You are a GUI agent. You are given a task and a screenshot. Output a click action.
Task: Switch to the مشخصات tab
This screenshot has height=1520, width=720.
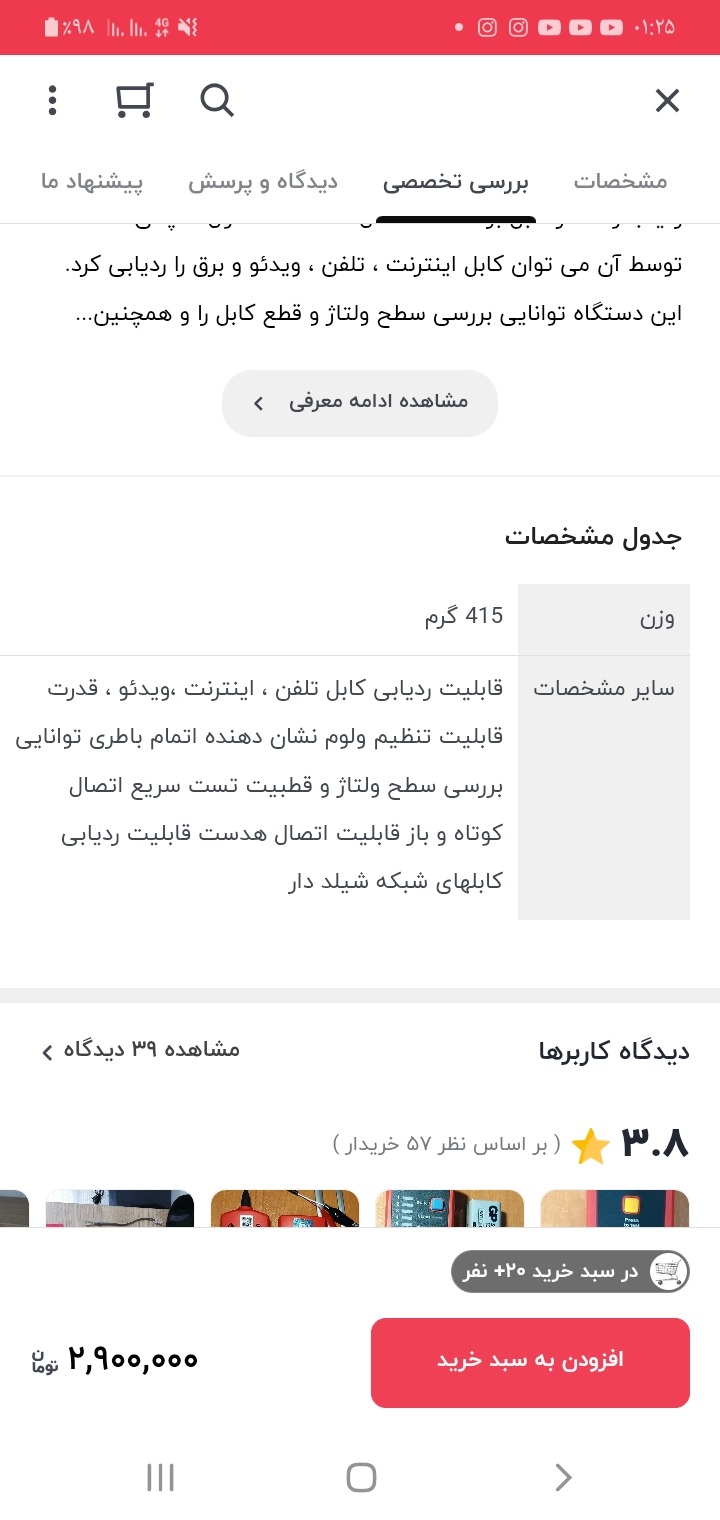620,182
